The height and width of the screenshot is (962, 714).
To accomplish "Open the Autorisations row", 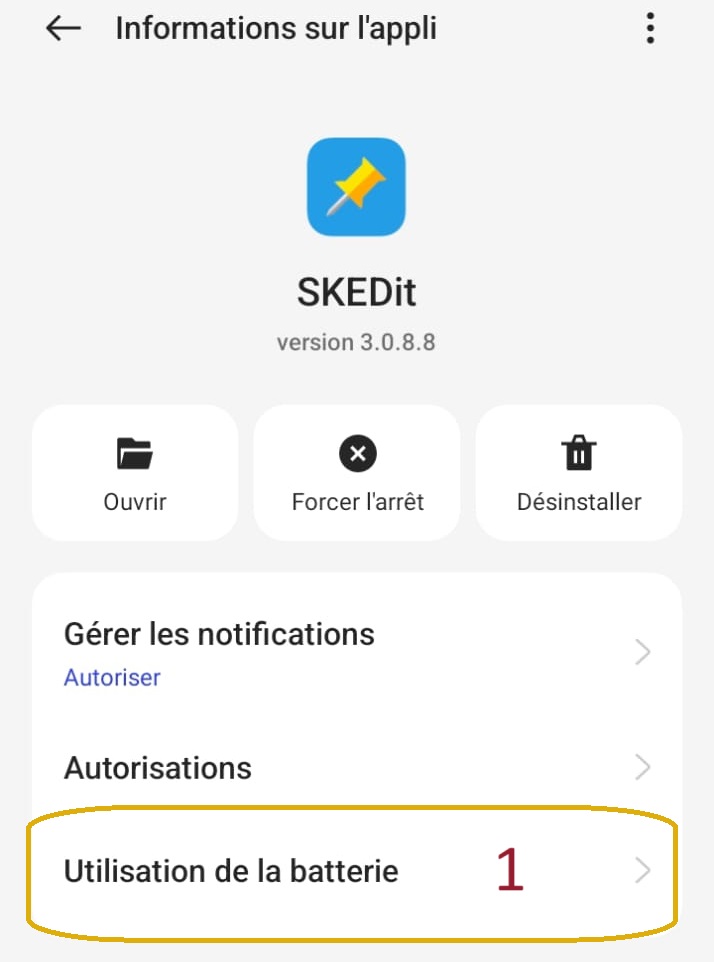I will pos(357,768).
